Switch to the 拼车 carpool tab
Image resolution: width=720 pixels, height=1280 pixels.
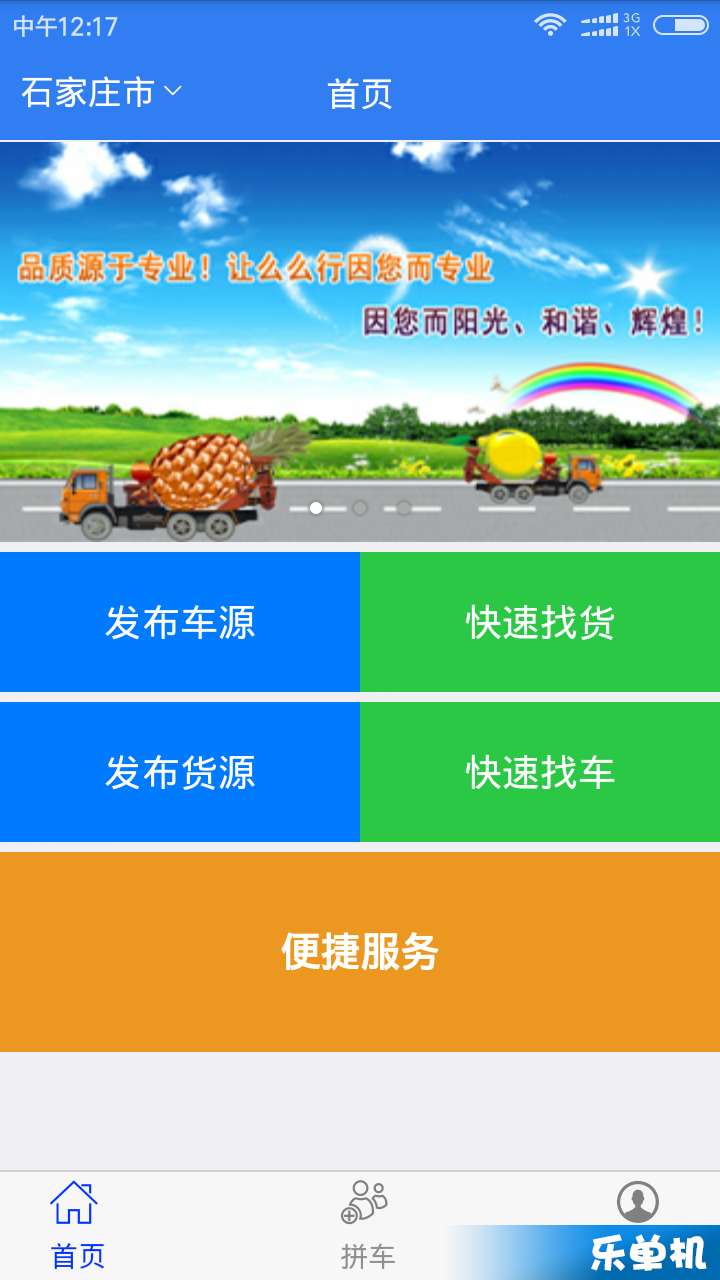tap(366, 1225)
